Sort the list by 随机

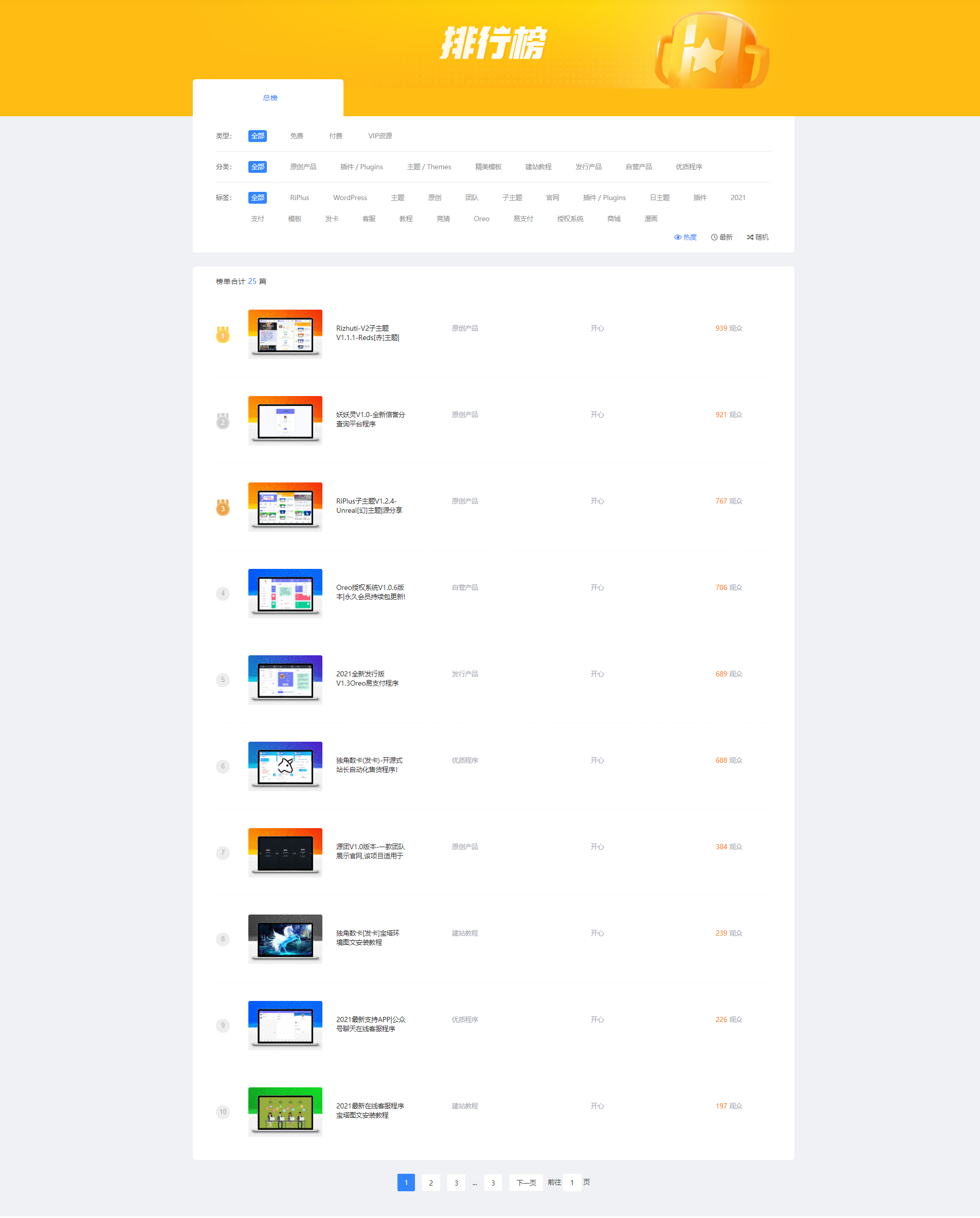[757, 237]
